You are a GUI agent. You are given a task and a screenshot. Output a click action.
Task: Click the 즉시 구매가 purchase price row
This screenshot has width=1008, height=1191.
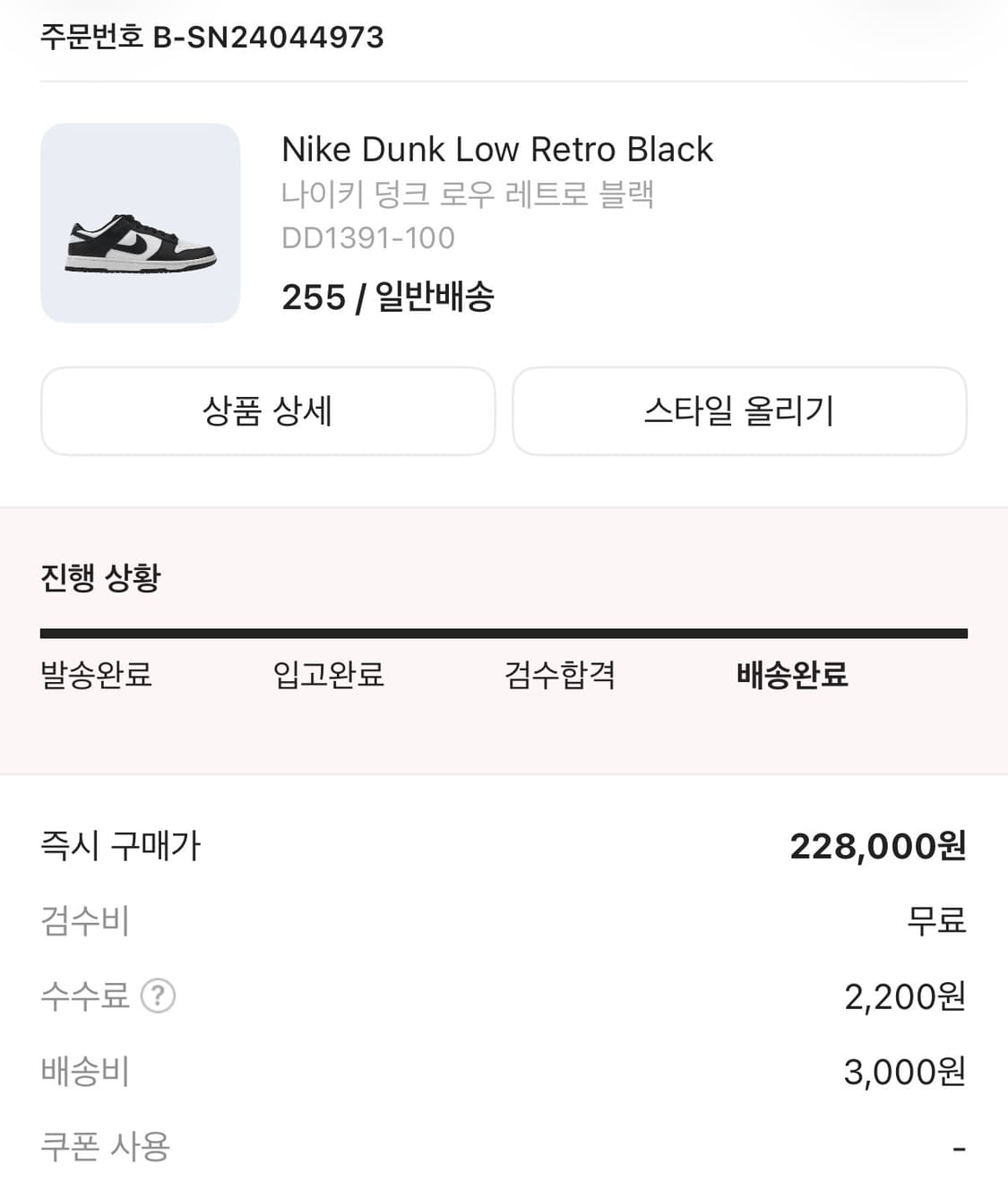[x=120, y=845]
